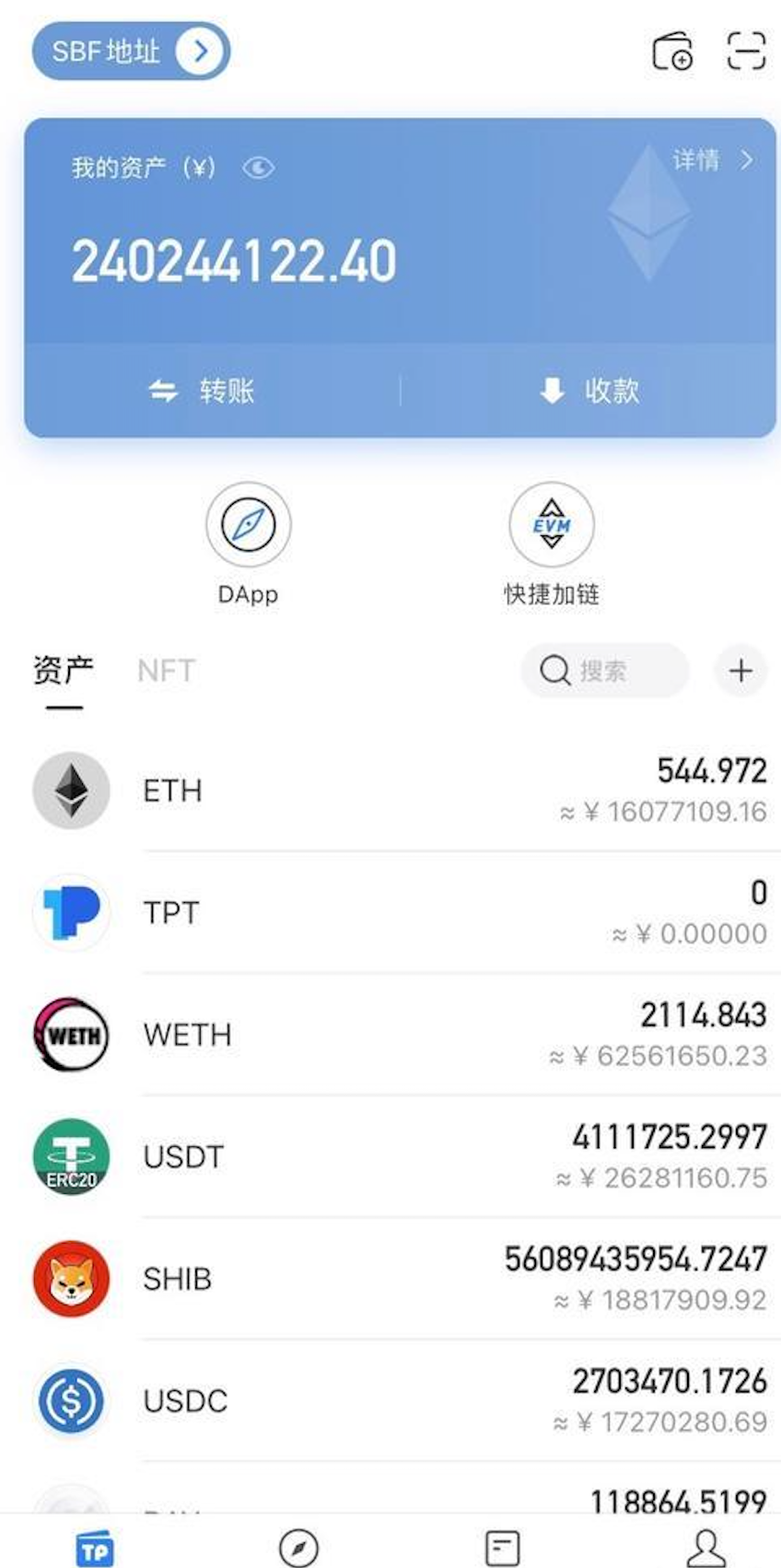The height and width of the screenshot is (1568, 781).
Task: Tap the 收款 receive button
Action: (x=589, y=391)
